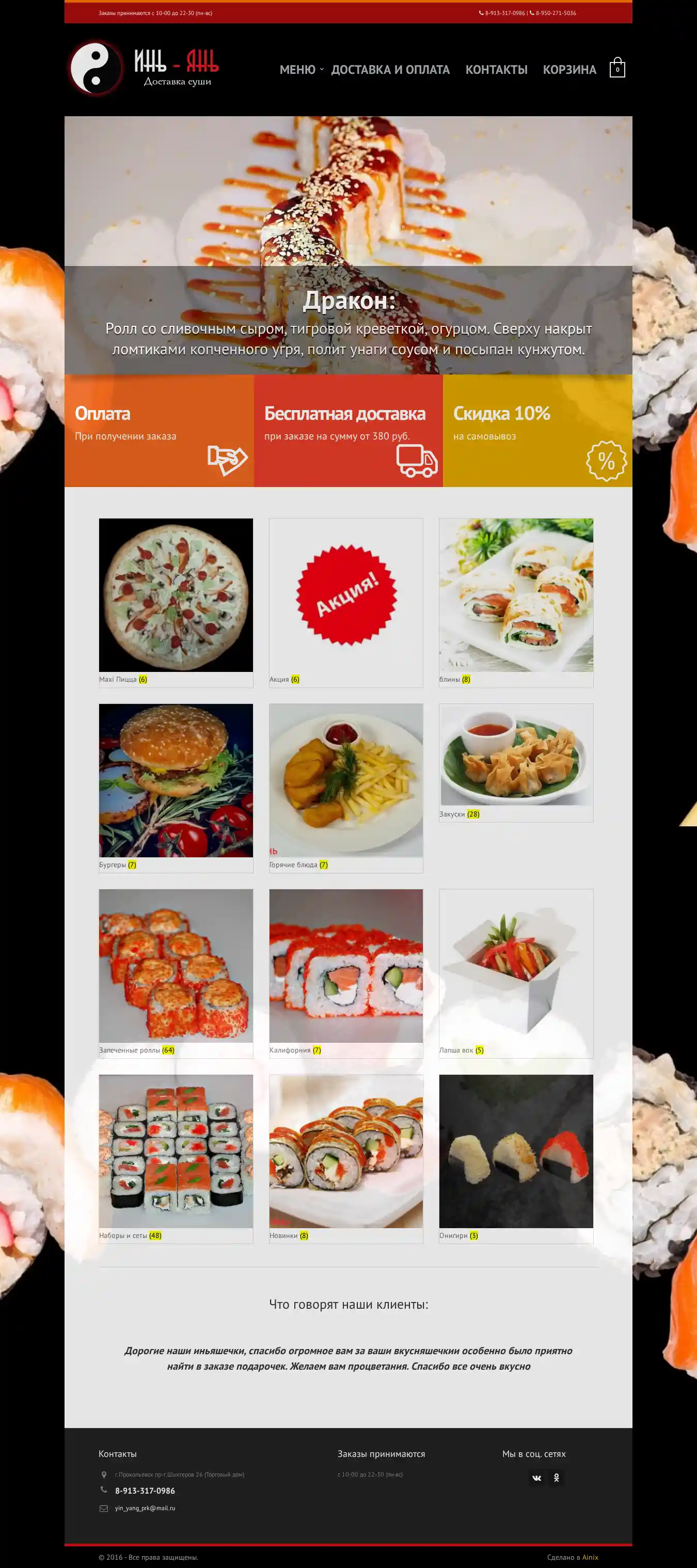Open Запеченные роллы category
697x1568 pixels.
coord(176,965)
